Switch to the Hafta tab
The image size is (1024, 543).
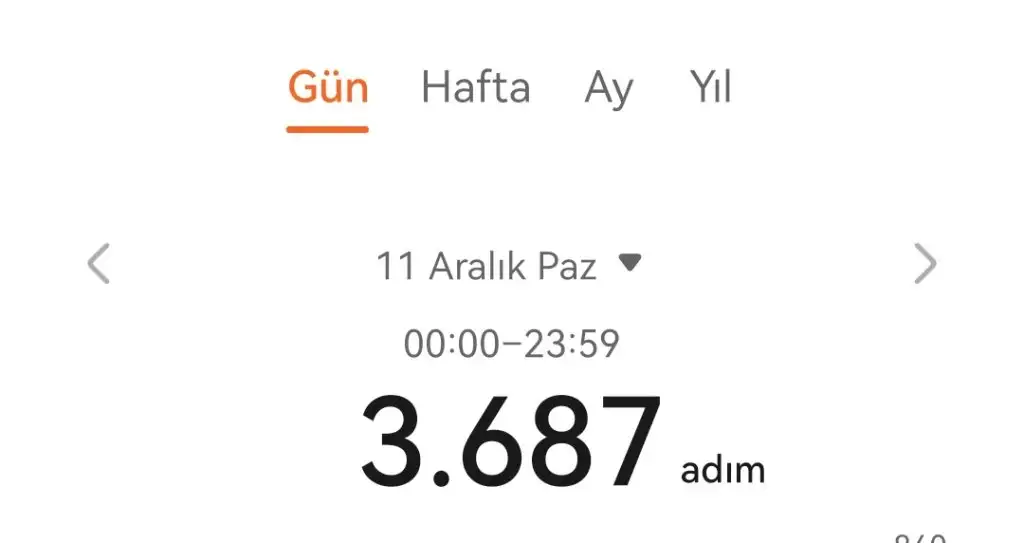pos(475,88)
